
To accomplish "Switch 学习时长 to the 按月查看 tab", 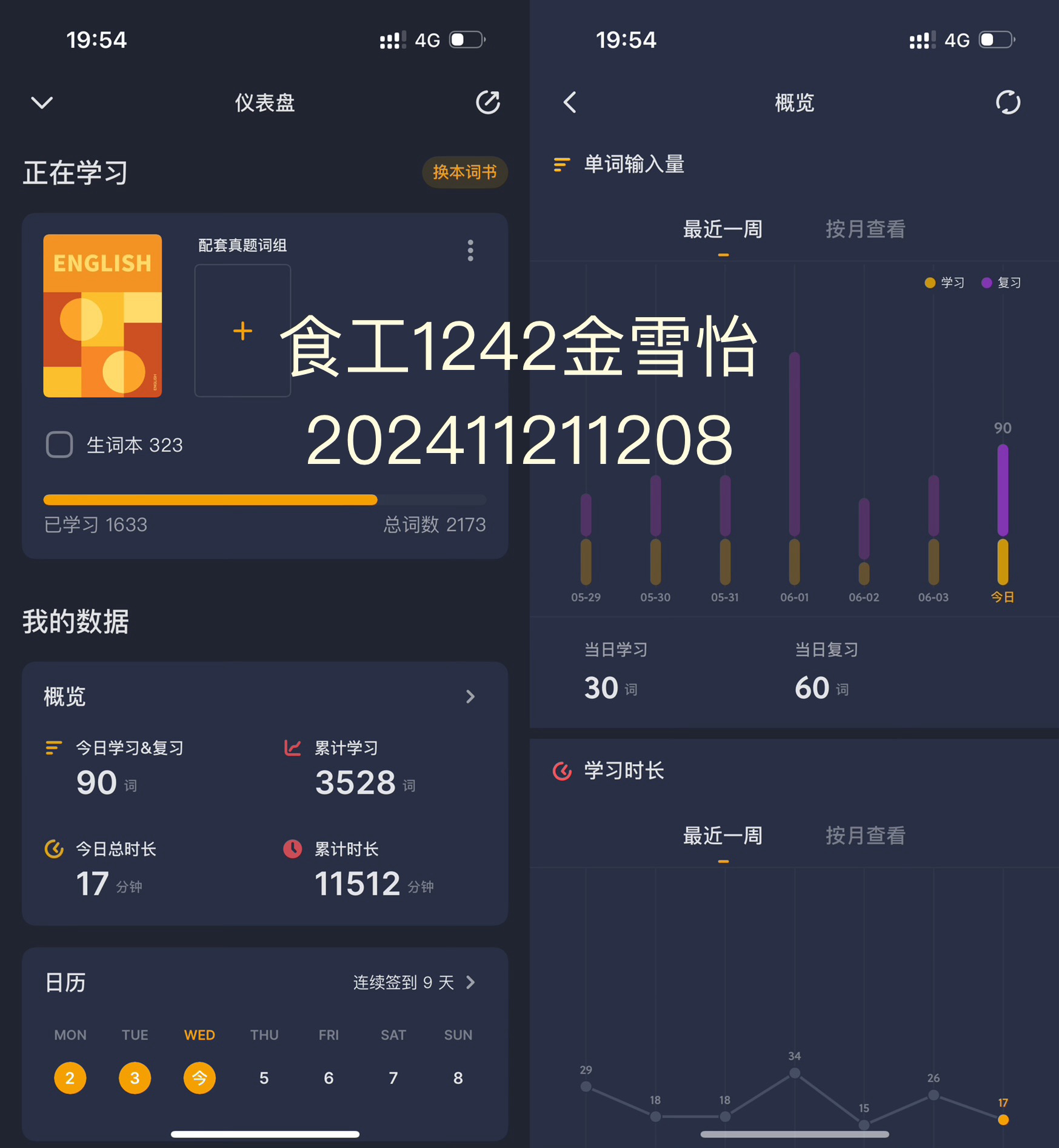I will click(x=865, y=836).
